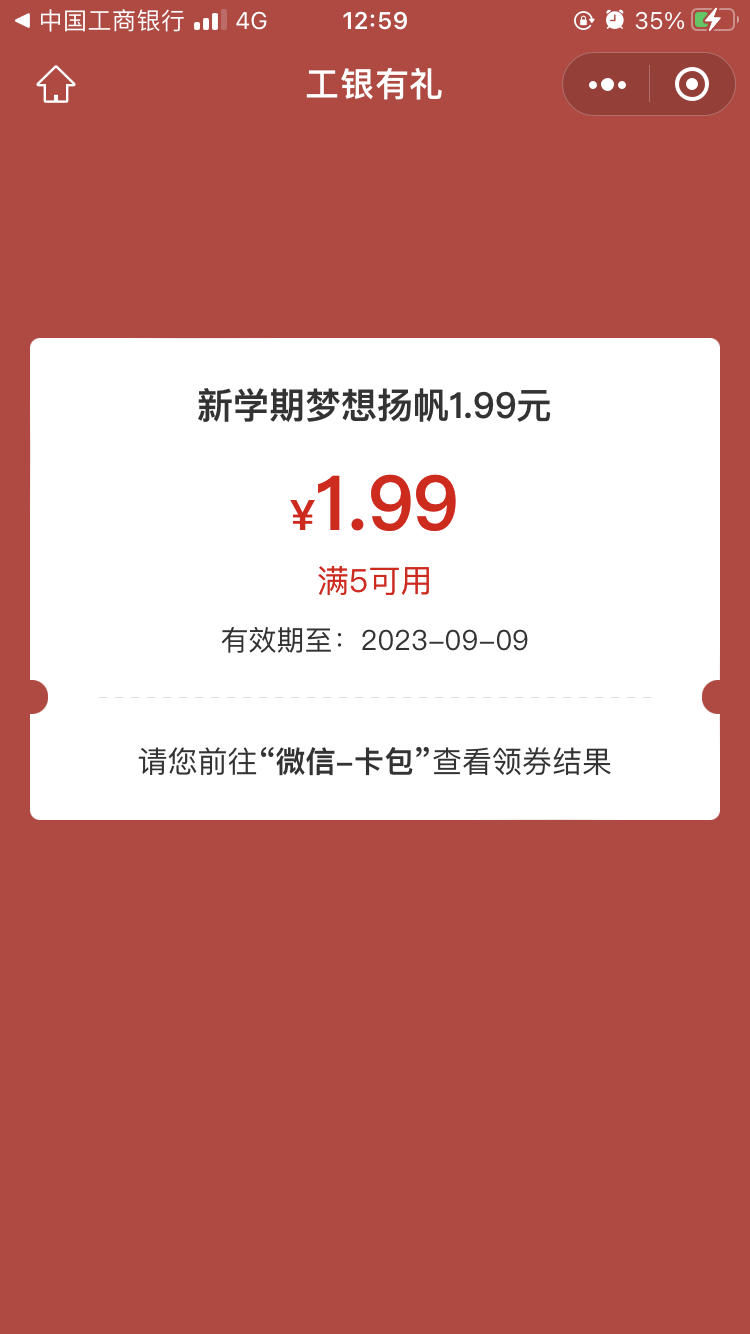Tap the home icon in the header

pyautogui.click(x=56, y=84)
